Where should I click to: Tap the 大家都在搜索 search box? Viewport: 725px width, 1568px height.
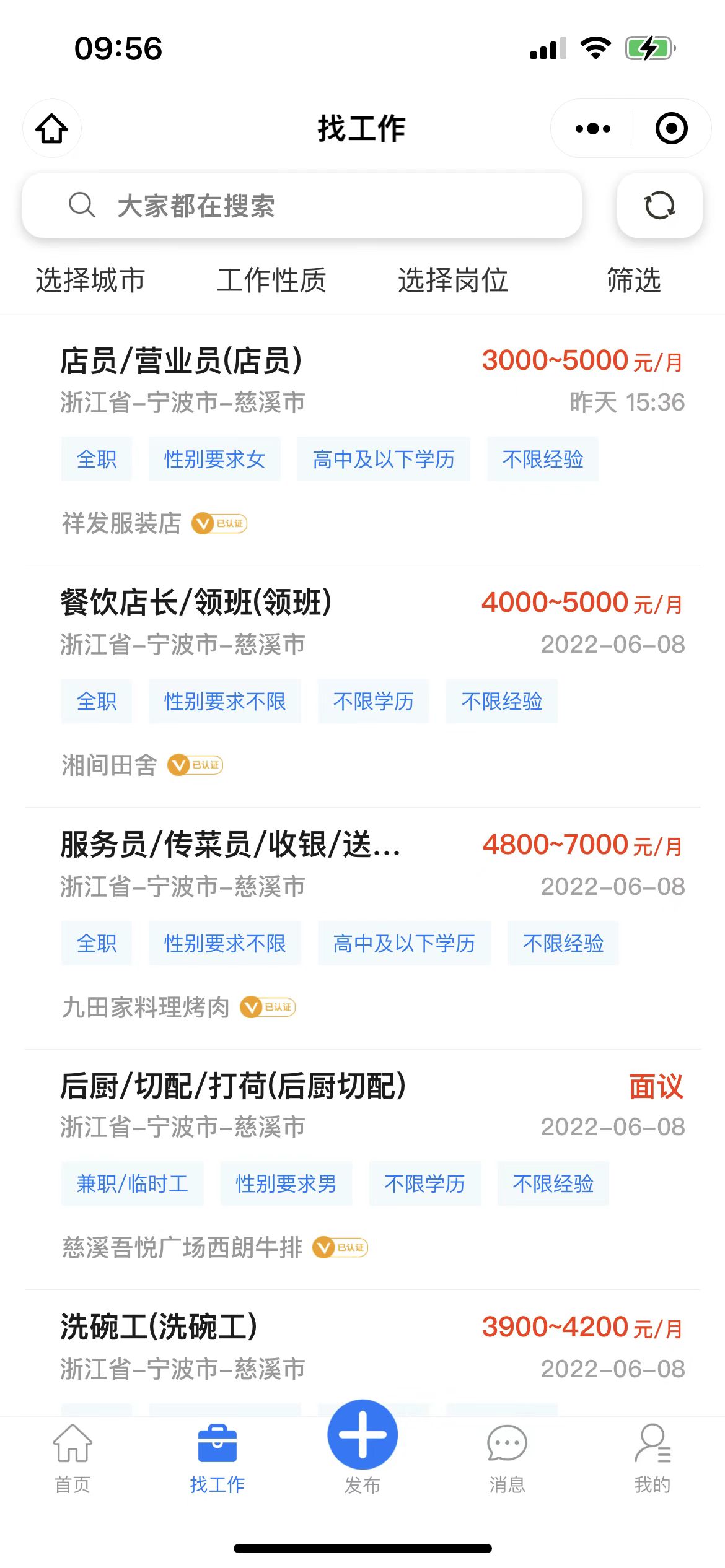[x=302, y=206]
